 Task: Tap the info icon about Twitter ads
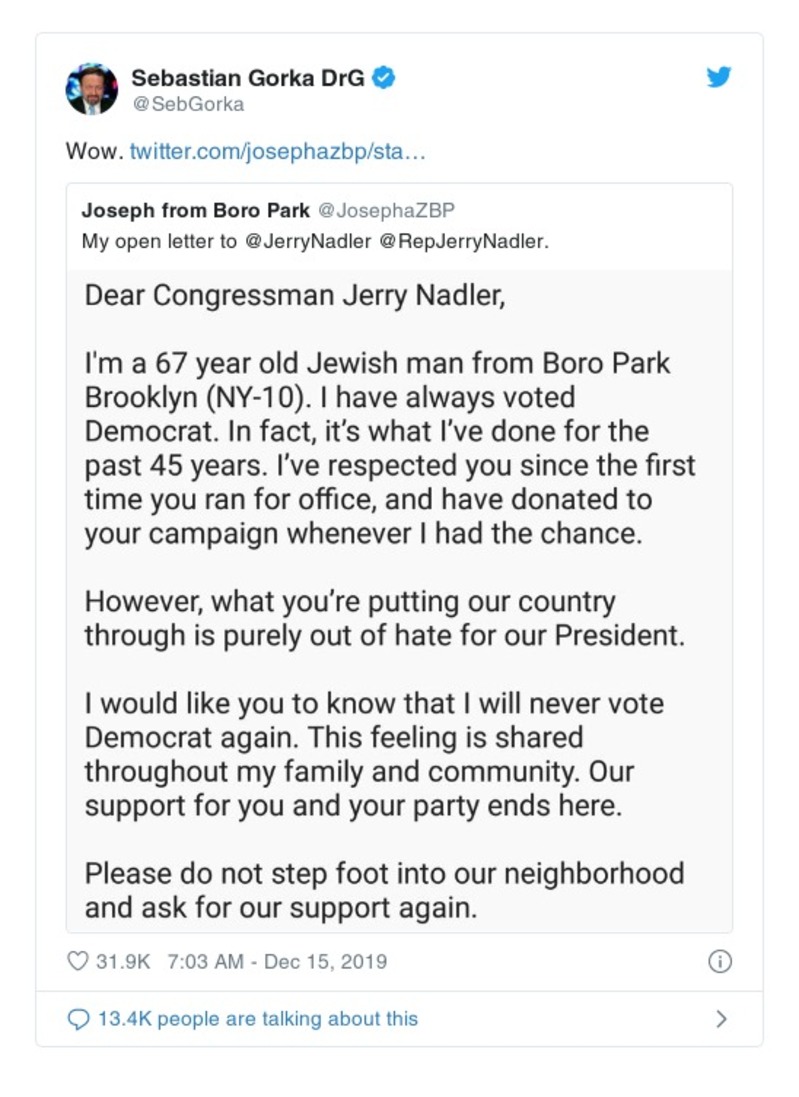click(719, 962)
